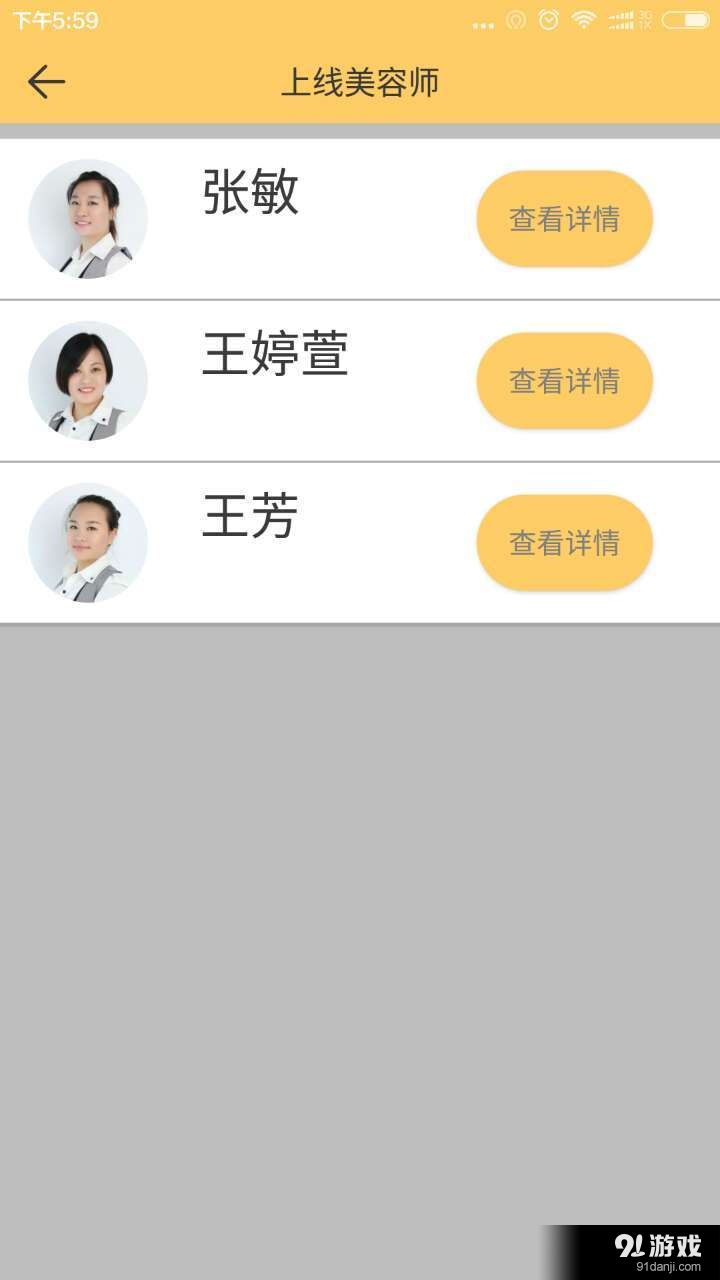Tap 张敏's profile photo
720x1280 pixels.
(x=87, y=218)
